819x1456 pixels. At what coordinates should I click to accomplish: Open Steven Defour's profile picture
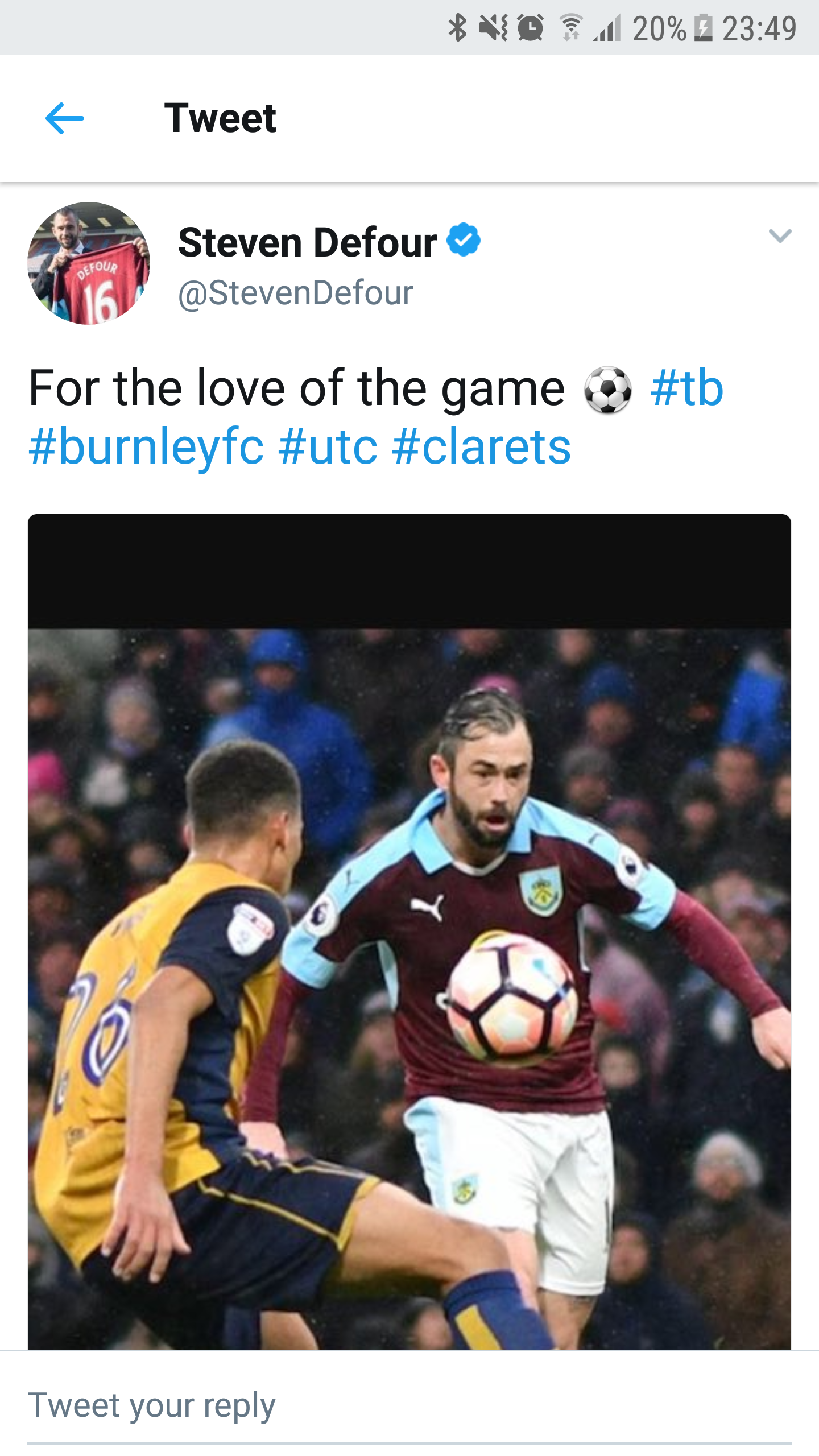pos(89,263)
